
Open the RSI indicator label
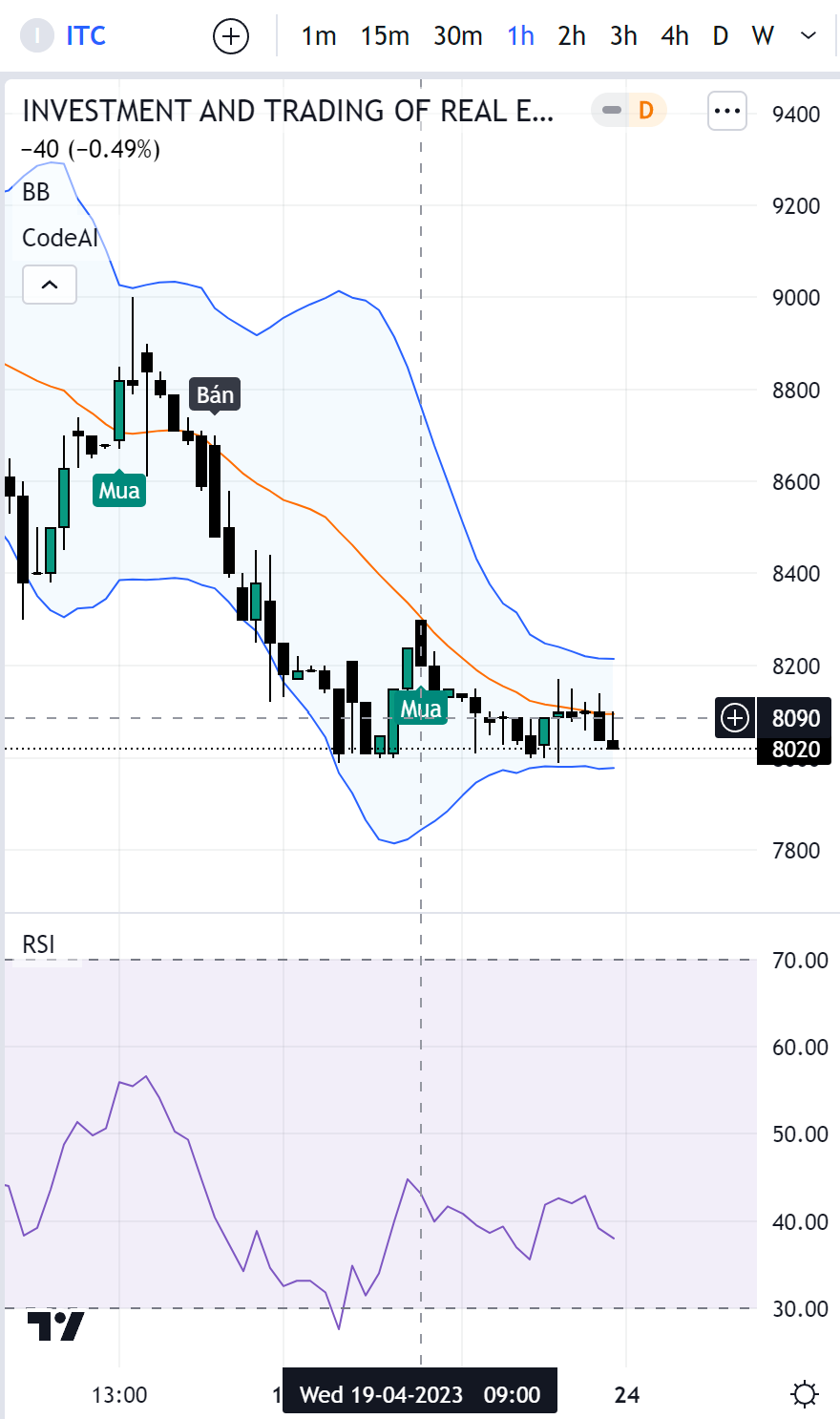click(38, 944)
